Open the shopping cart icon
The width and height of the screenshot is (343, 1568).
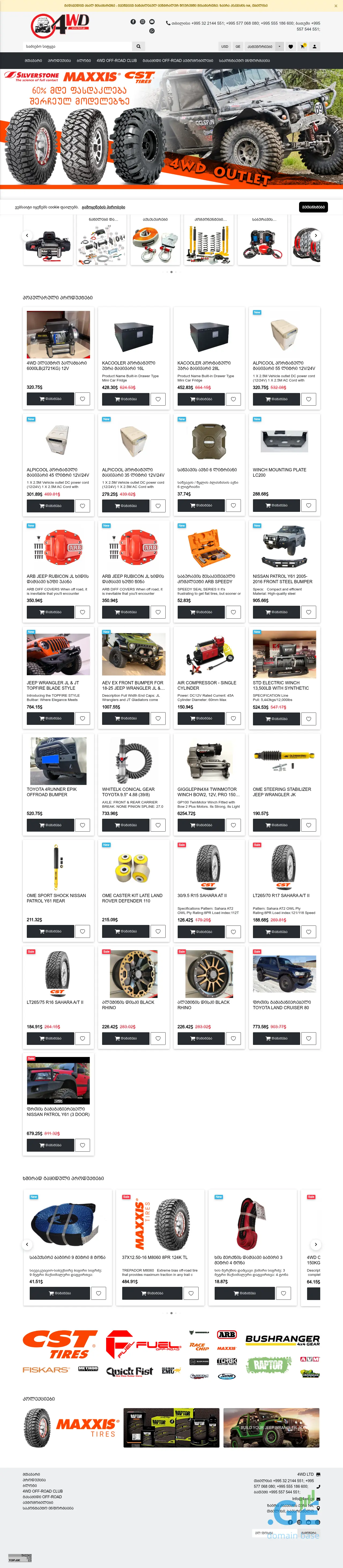tap(302, 46)
